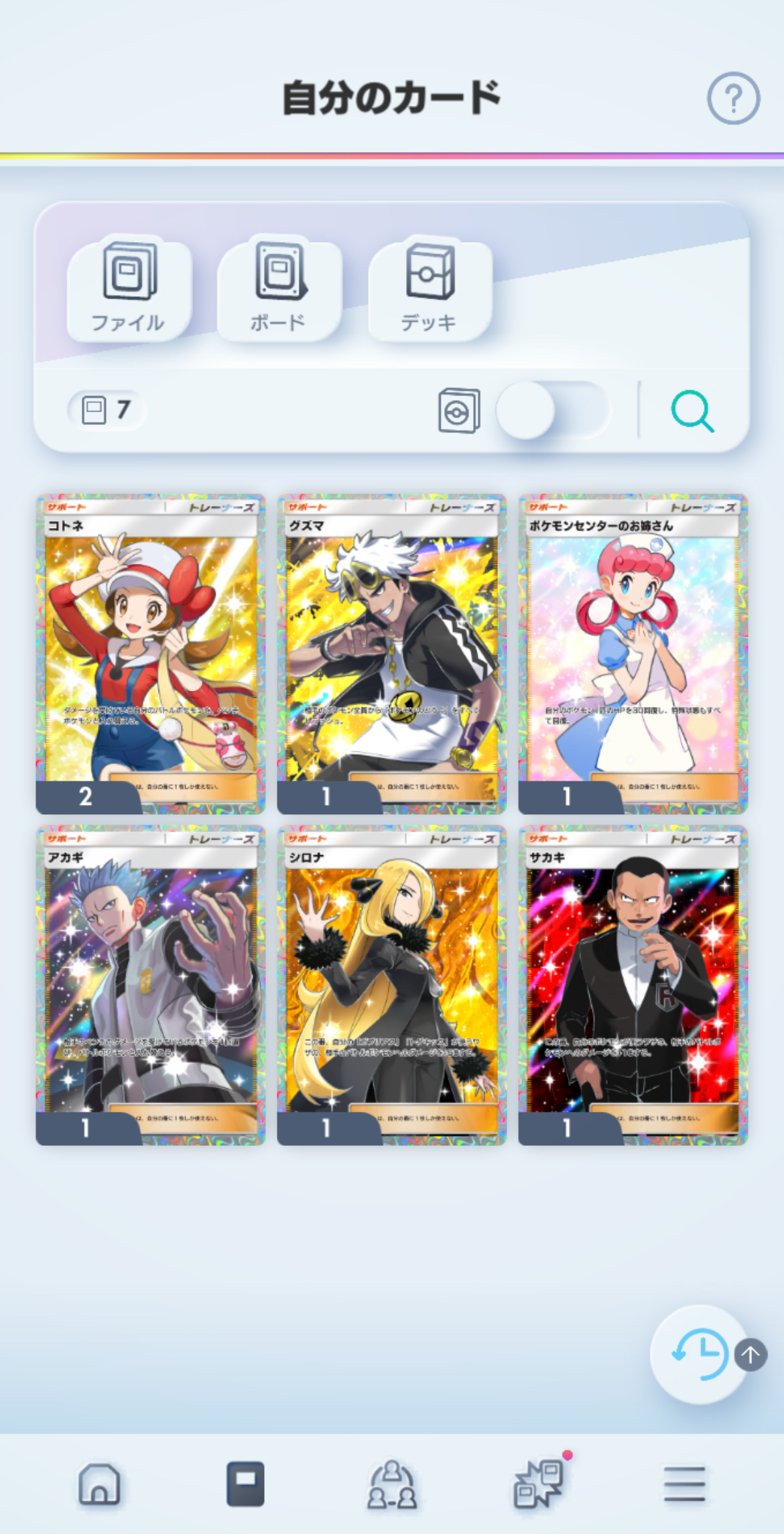Open the hamburger menu
Viewport: 784px width, 1534px height.
[x=685, y=1484]
